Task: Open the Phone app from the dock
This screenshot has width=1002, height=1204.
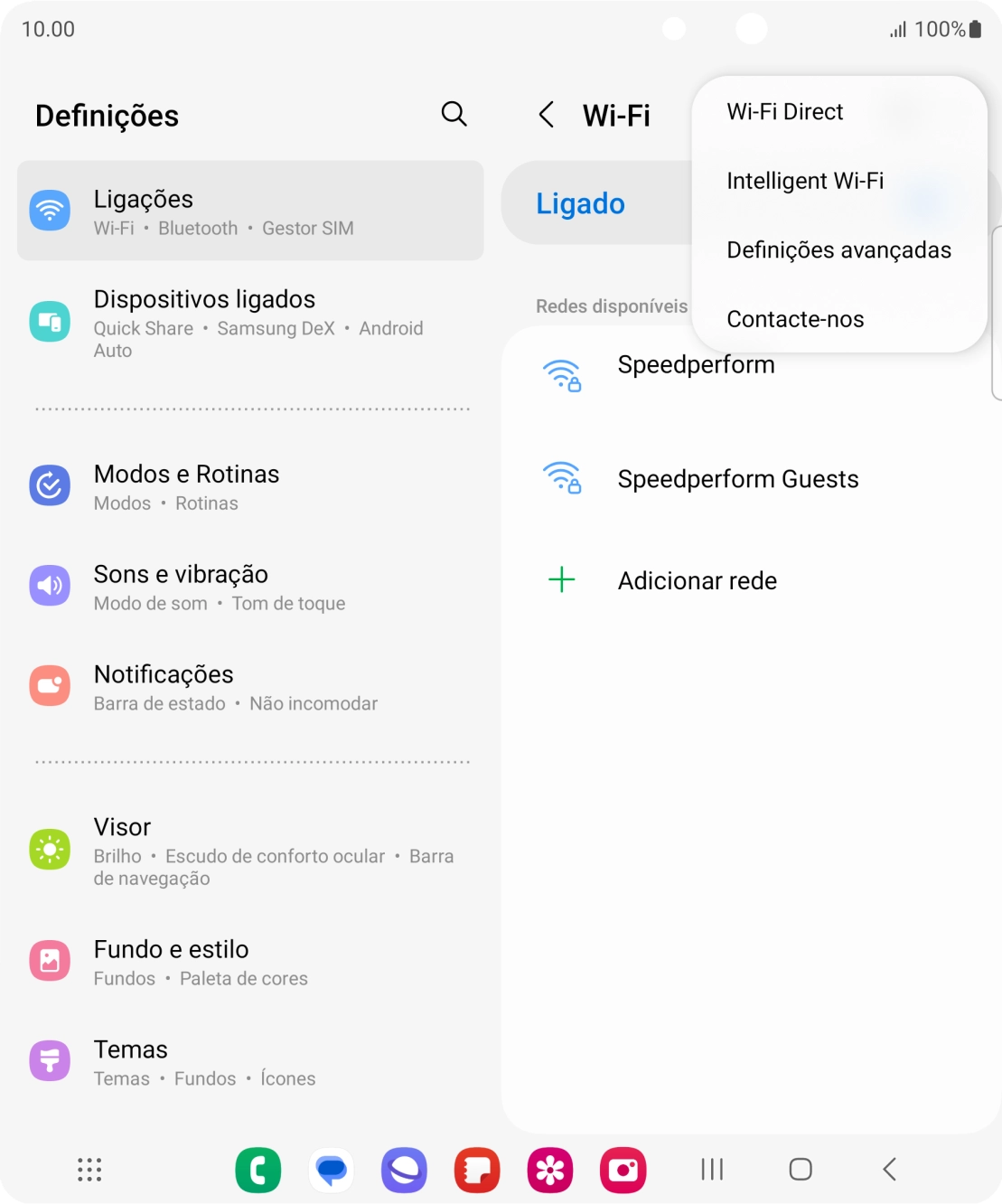Action: click(258, 1170)
